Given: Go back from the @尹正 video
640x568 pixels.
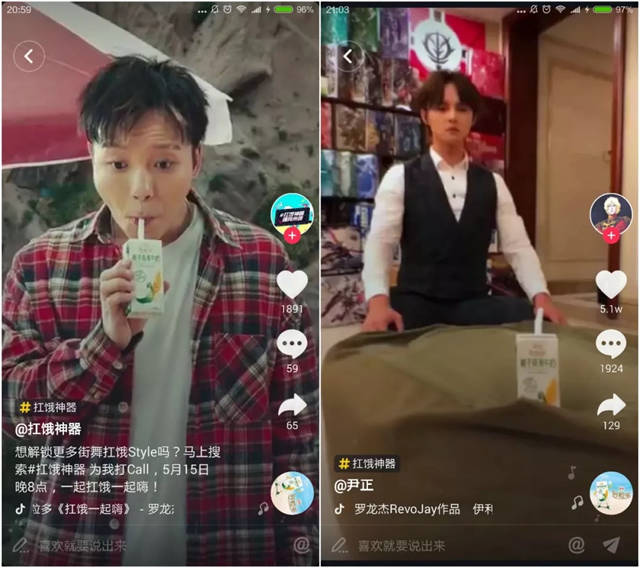Looking at the screenshot, I should pyautogui.click(x=349, y=57).
